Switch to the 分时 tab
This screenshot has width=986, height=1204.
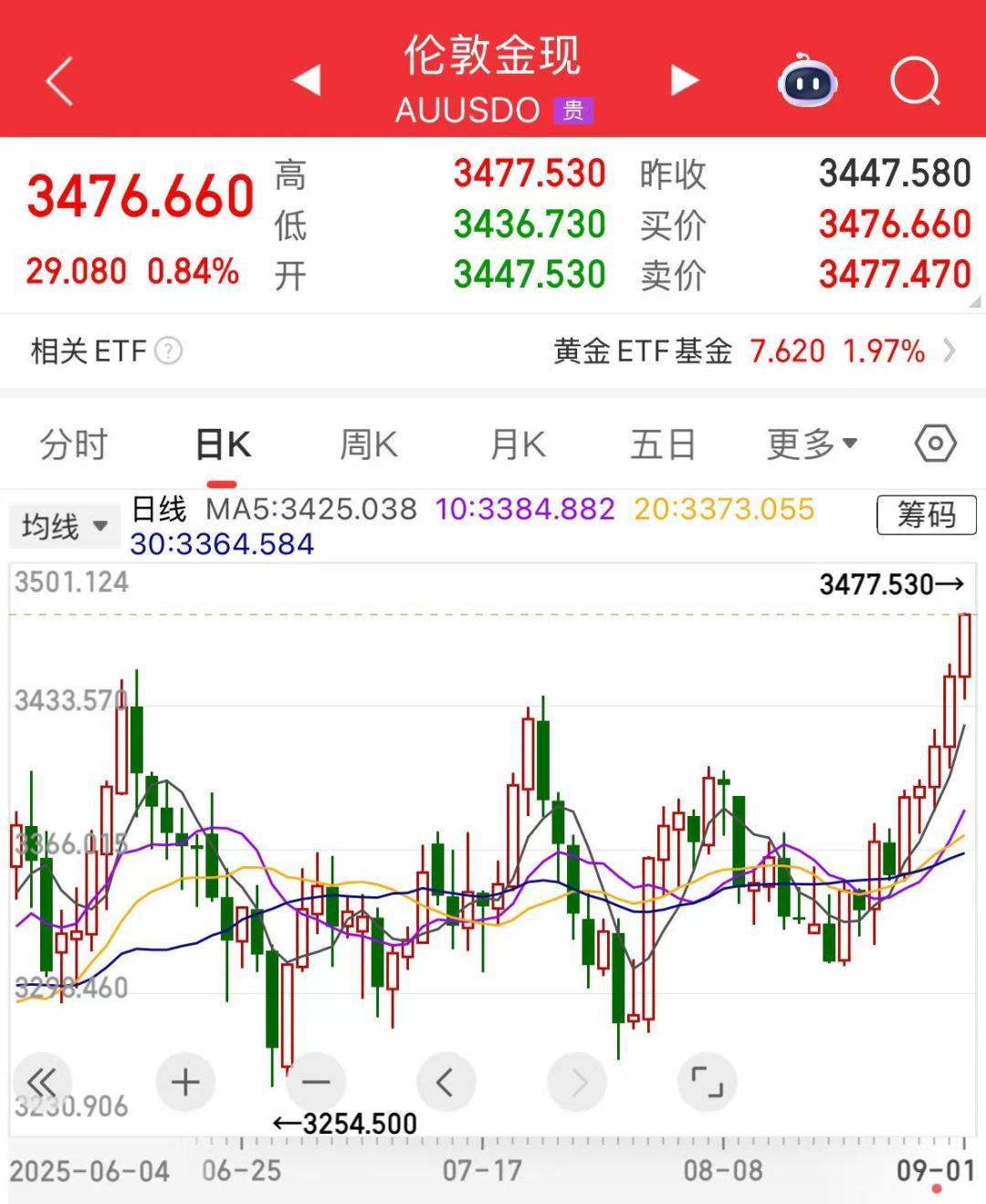pos(74,445)
